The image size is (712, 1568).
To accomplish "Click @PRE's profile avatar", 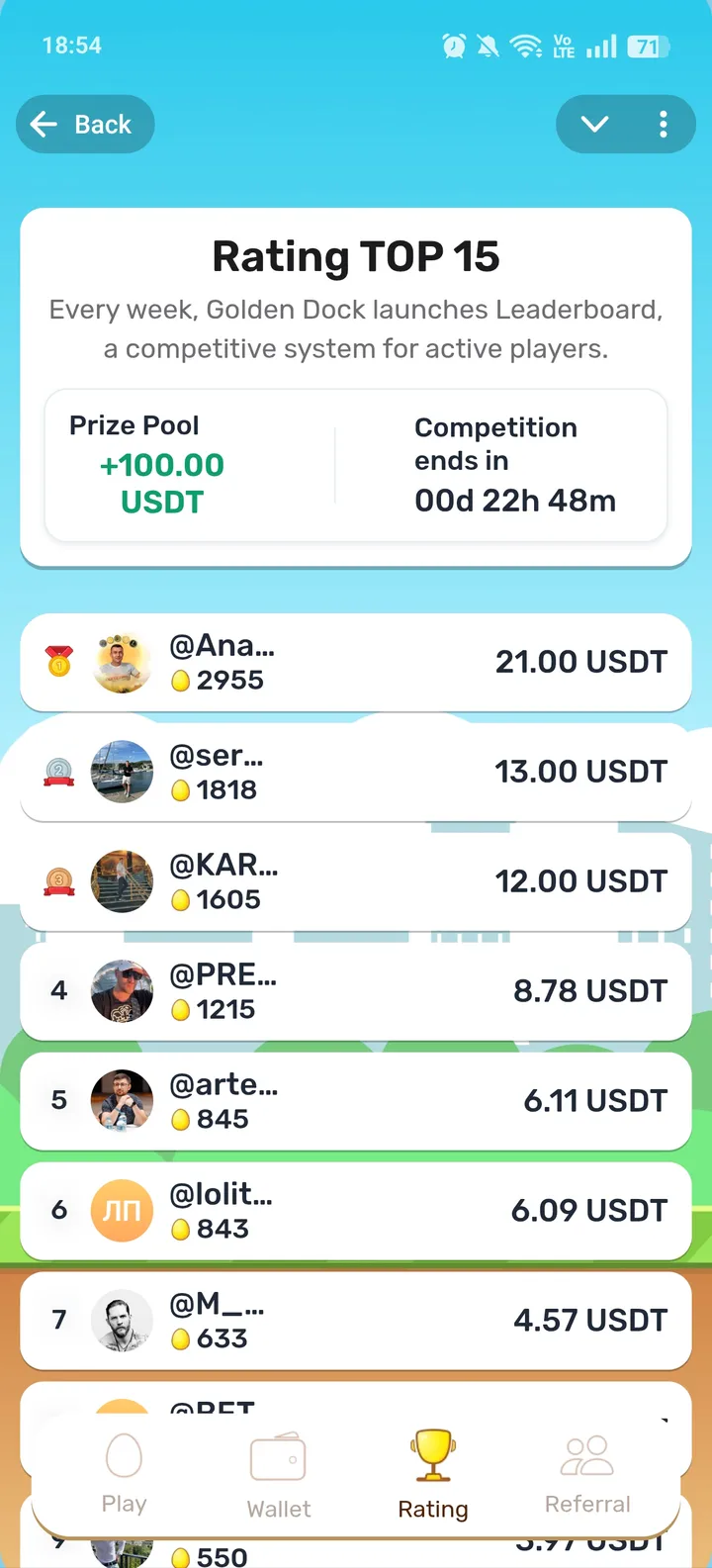I will [x=122, y=991].
